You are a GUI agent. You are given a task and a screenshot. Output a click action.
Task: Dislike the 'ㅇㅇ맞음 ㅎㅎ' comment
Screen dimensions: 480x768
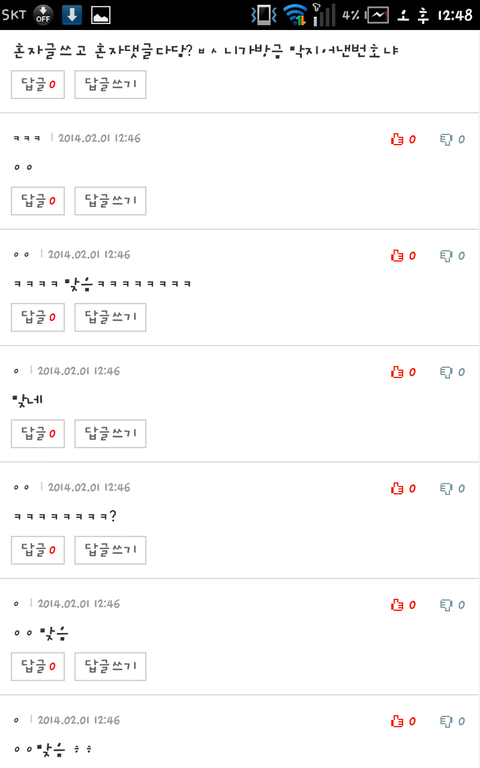[452, 721]
